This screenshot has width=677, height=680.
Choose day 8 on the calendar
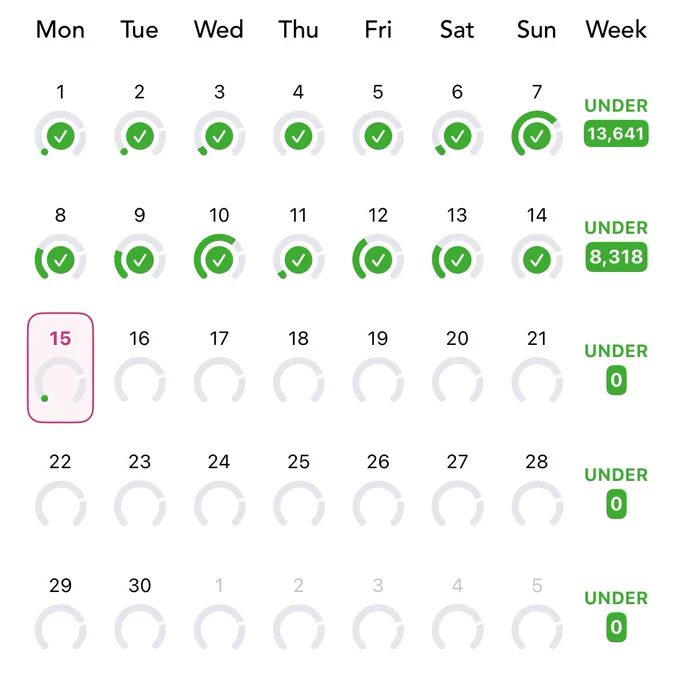(x=60, y=244)
